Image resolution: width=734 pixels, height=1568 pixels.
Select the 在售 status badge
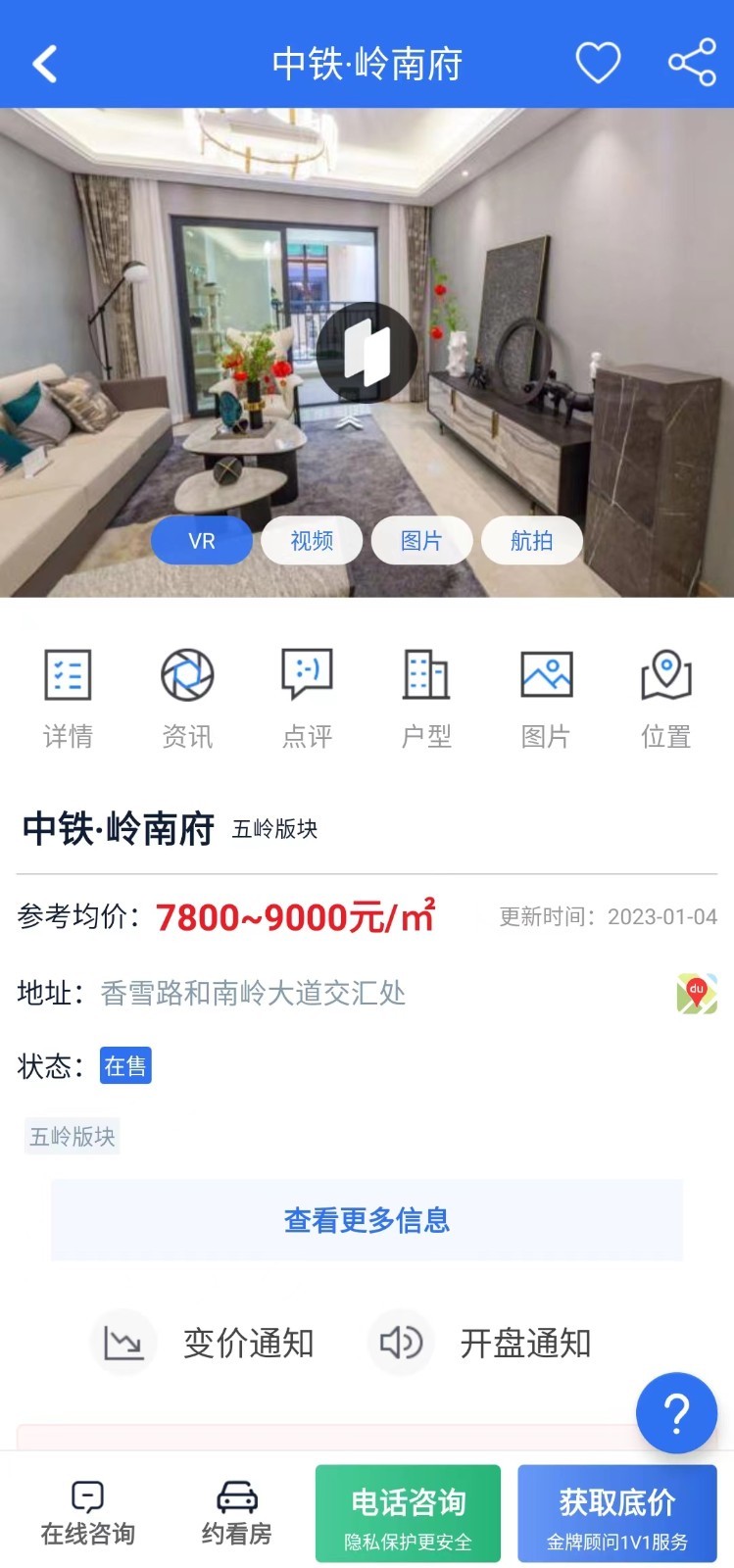coord(125,1065)
